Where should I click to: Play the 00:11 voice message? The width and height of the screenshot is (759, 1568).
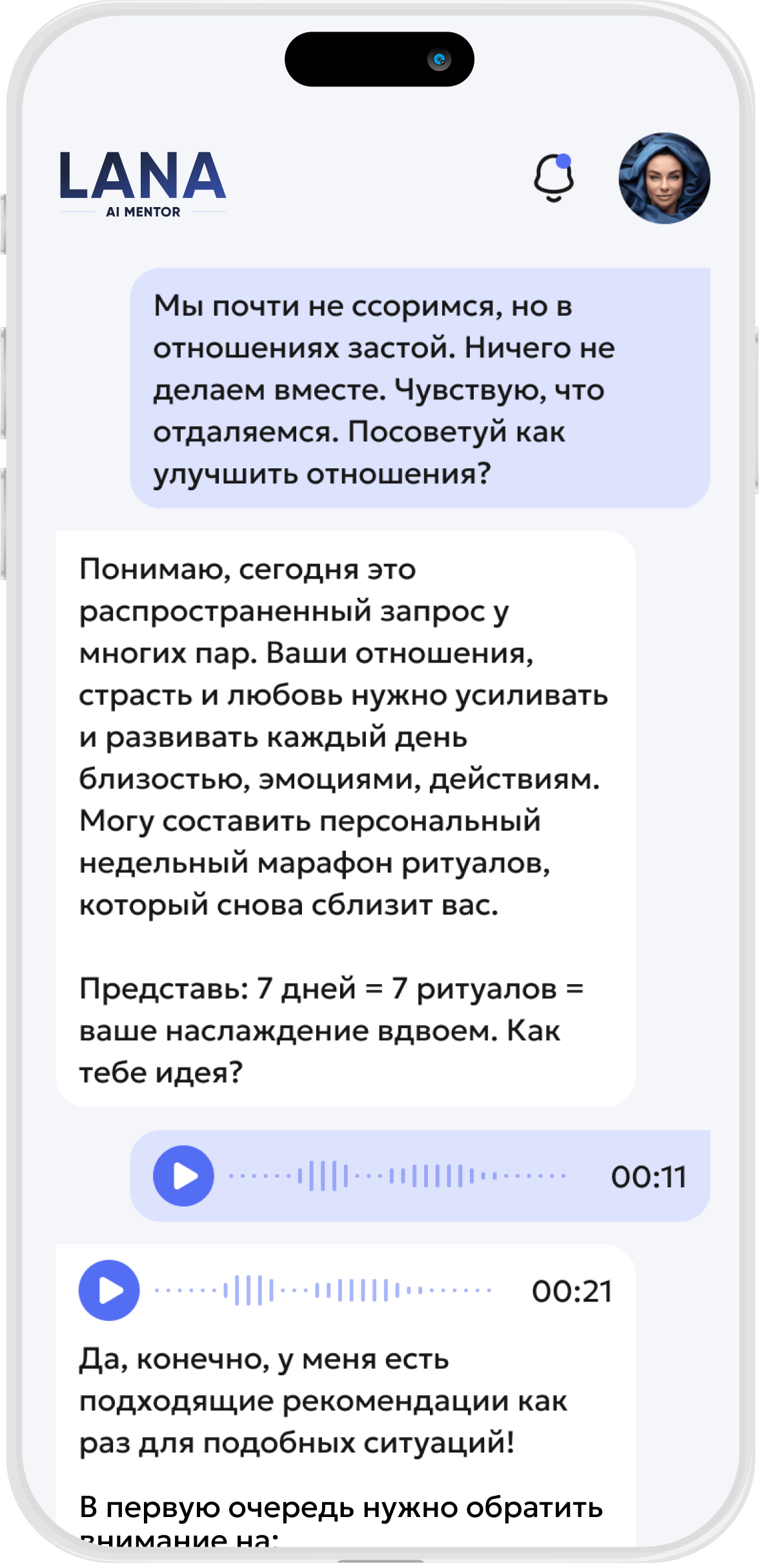183,1176
